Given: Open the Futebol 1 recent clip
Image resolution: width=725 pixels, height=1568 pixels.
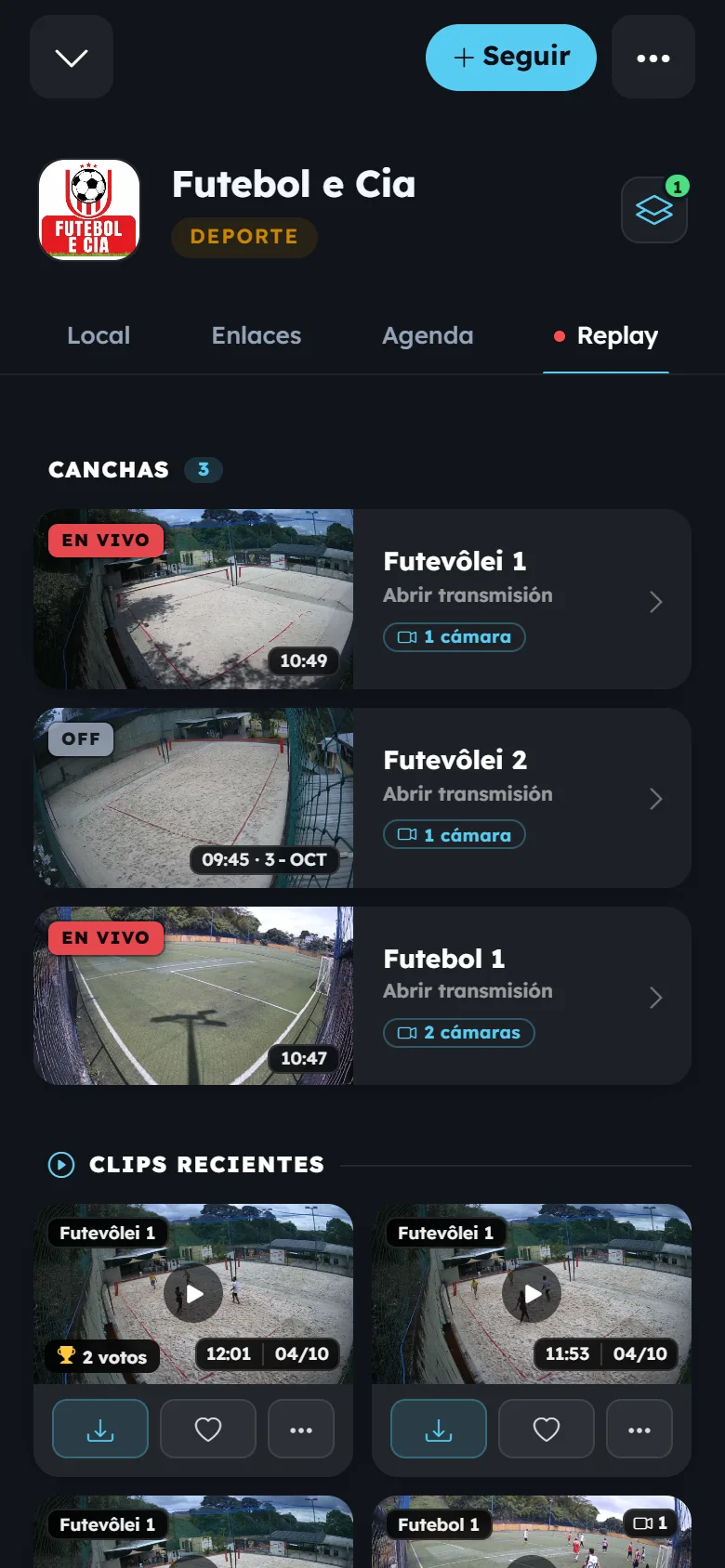Looking at the screenshot, I should [532, 1532].
